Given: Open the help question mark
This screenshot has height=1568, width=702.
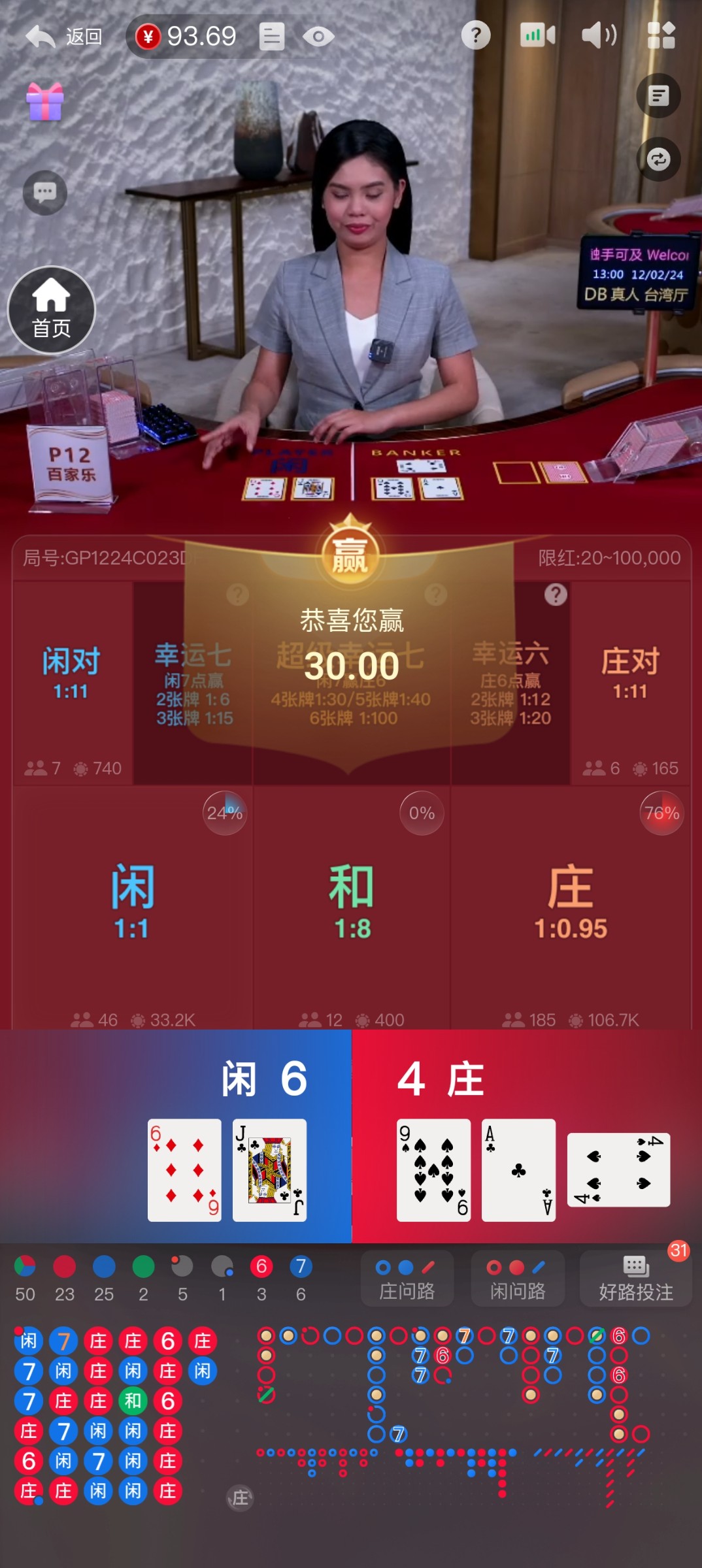Looking at the screenshot, I should (x=476, y=35).
